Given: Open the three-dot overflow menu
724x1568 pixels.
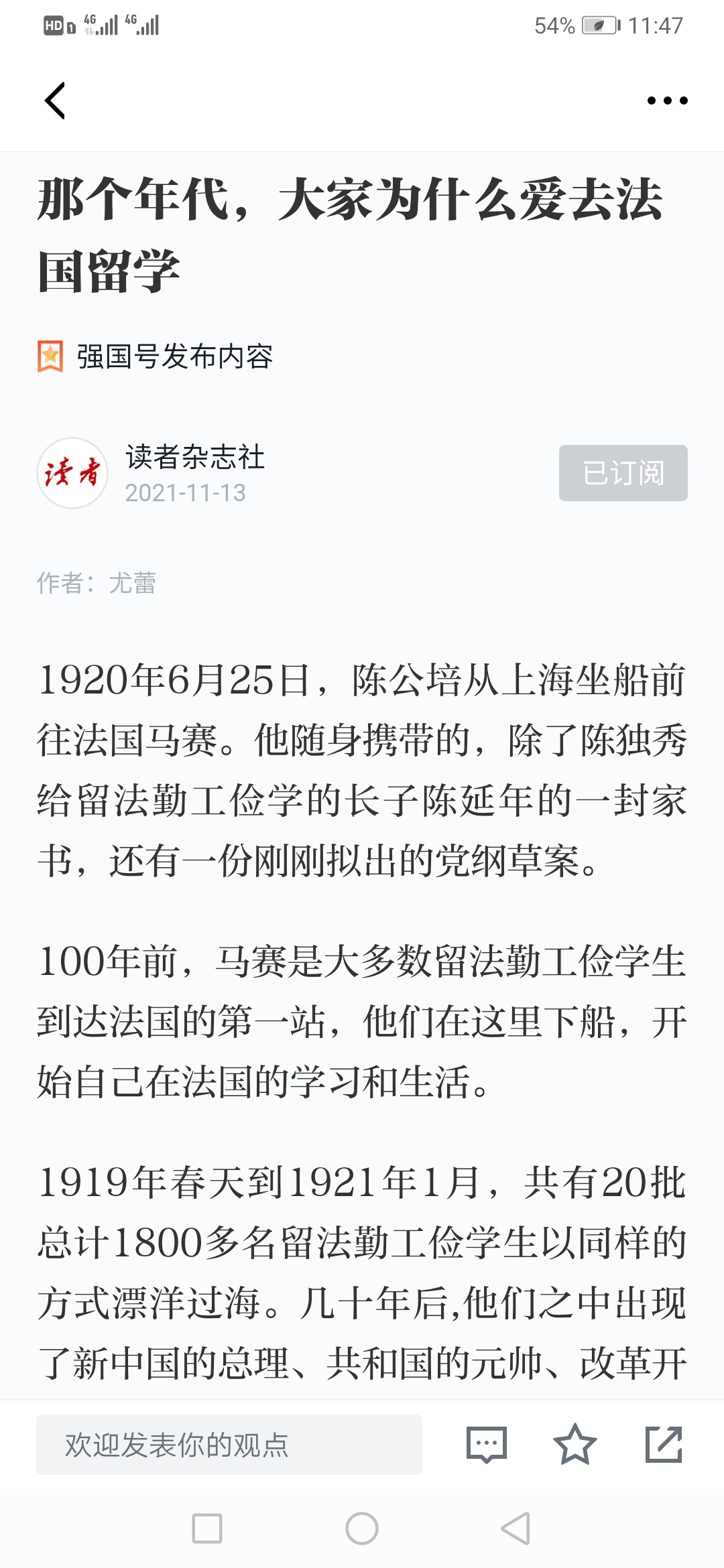Looking at the screenshot, I should [x=667, y=101].
